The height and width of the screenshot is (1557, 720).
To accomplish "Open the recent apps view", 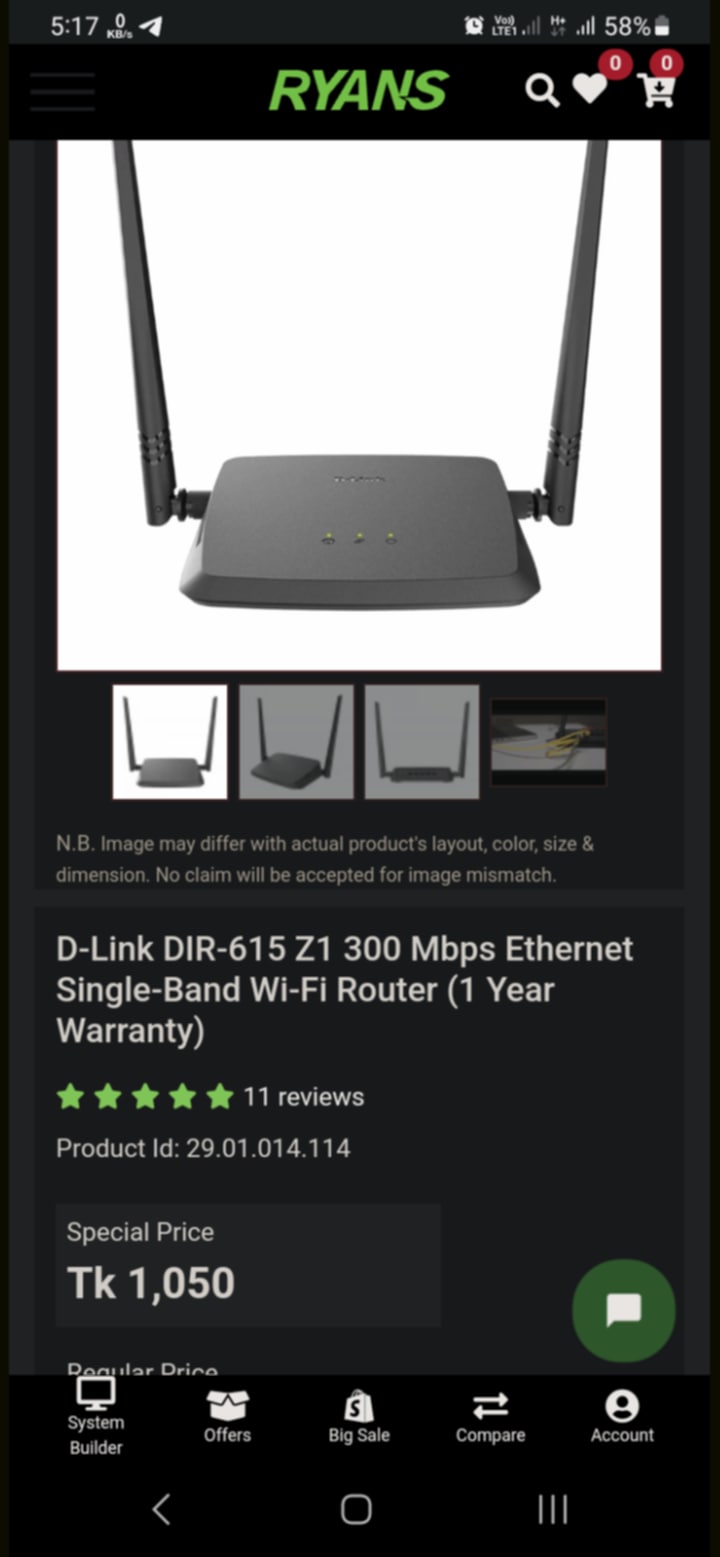I will coord(552,1509).
